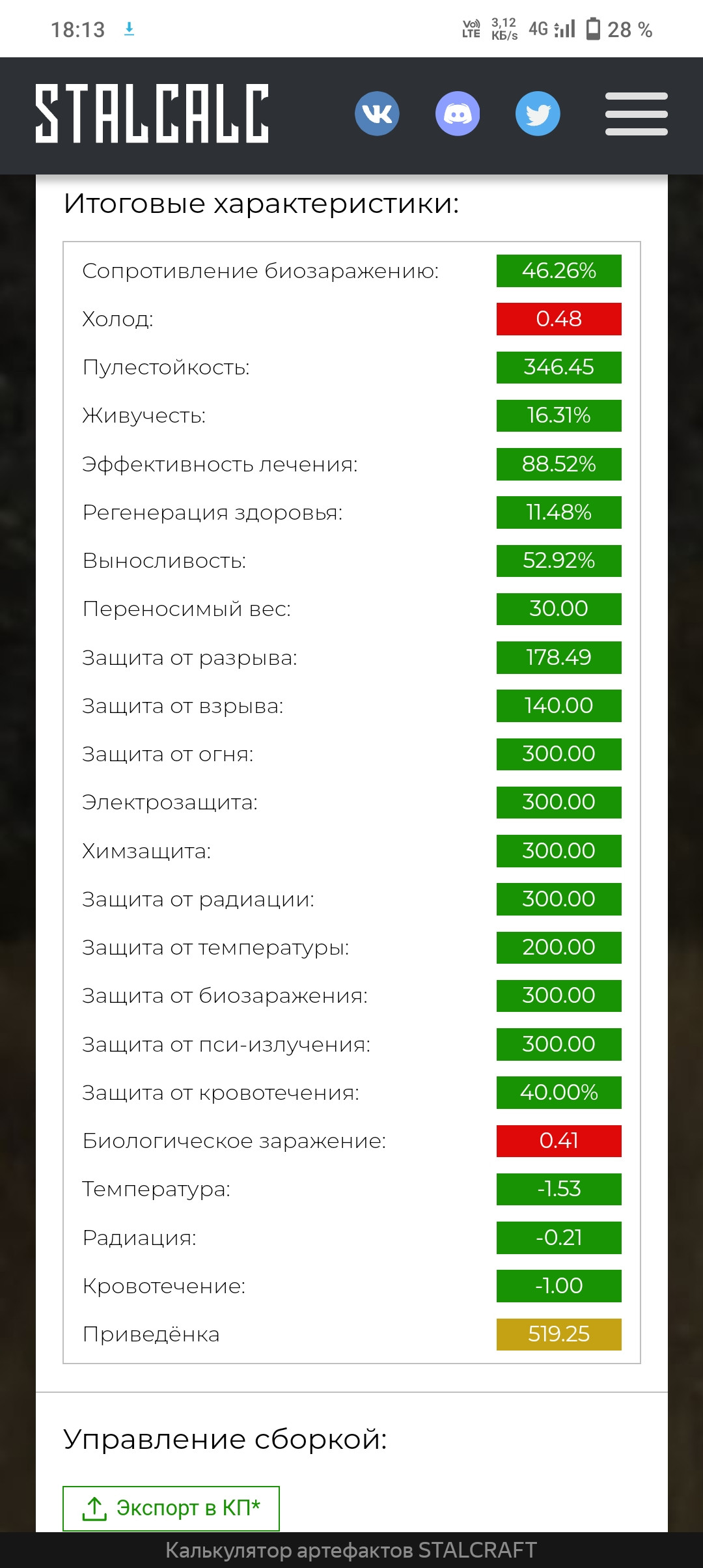The image size is (703, 1568).
Task: Open the Twitter page icon
Action: 538,113
